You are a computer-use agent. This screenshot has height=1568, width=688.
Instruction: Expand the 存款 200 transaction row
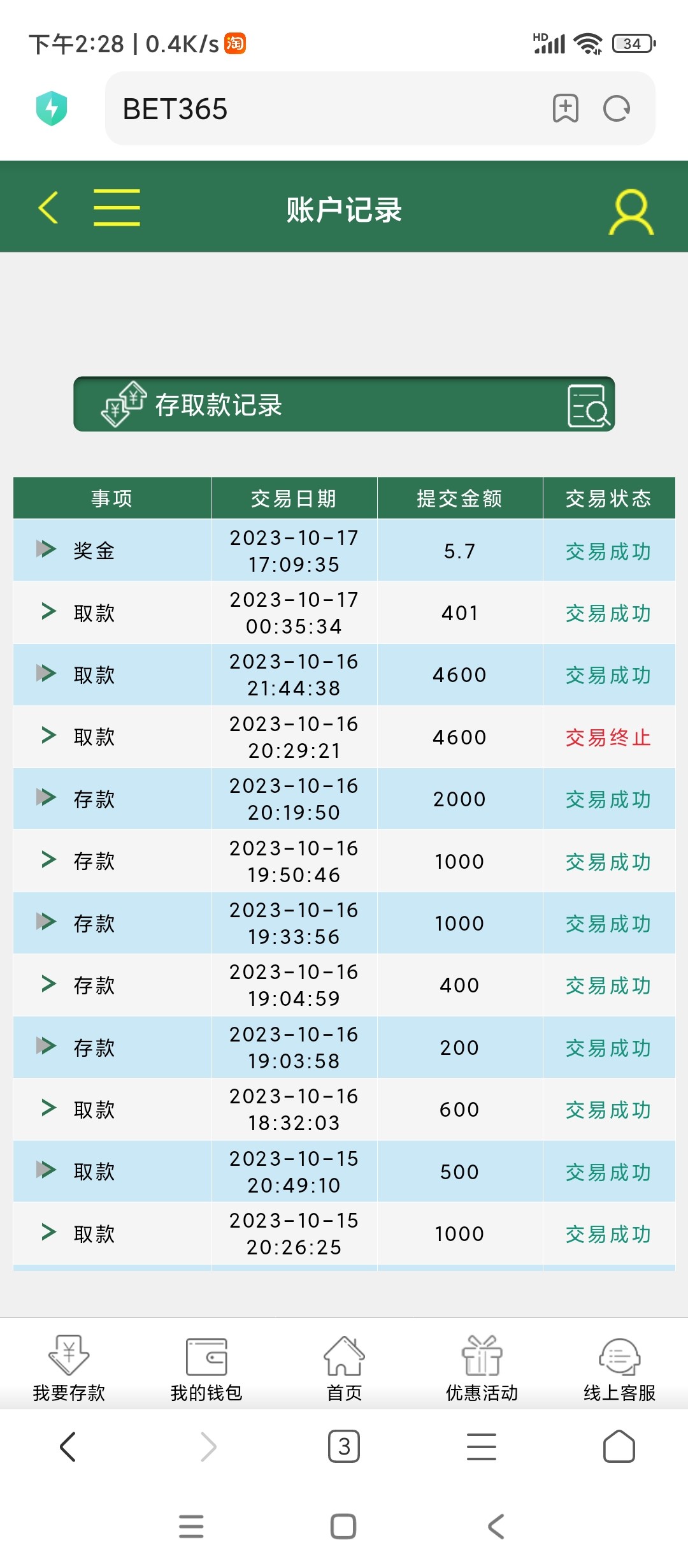point(46,1046)
